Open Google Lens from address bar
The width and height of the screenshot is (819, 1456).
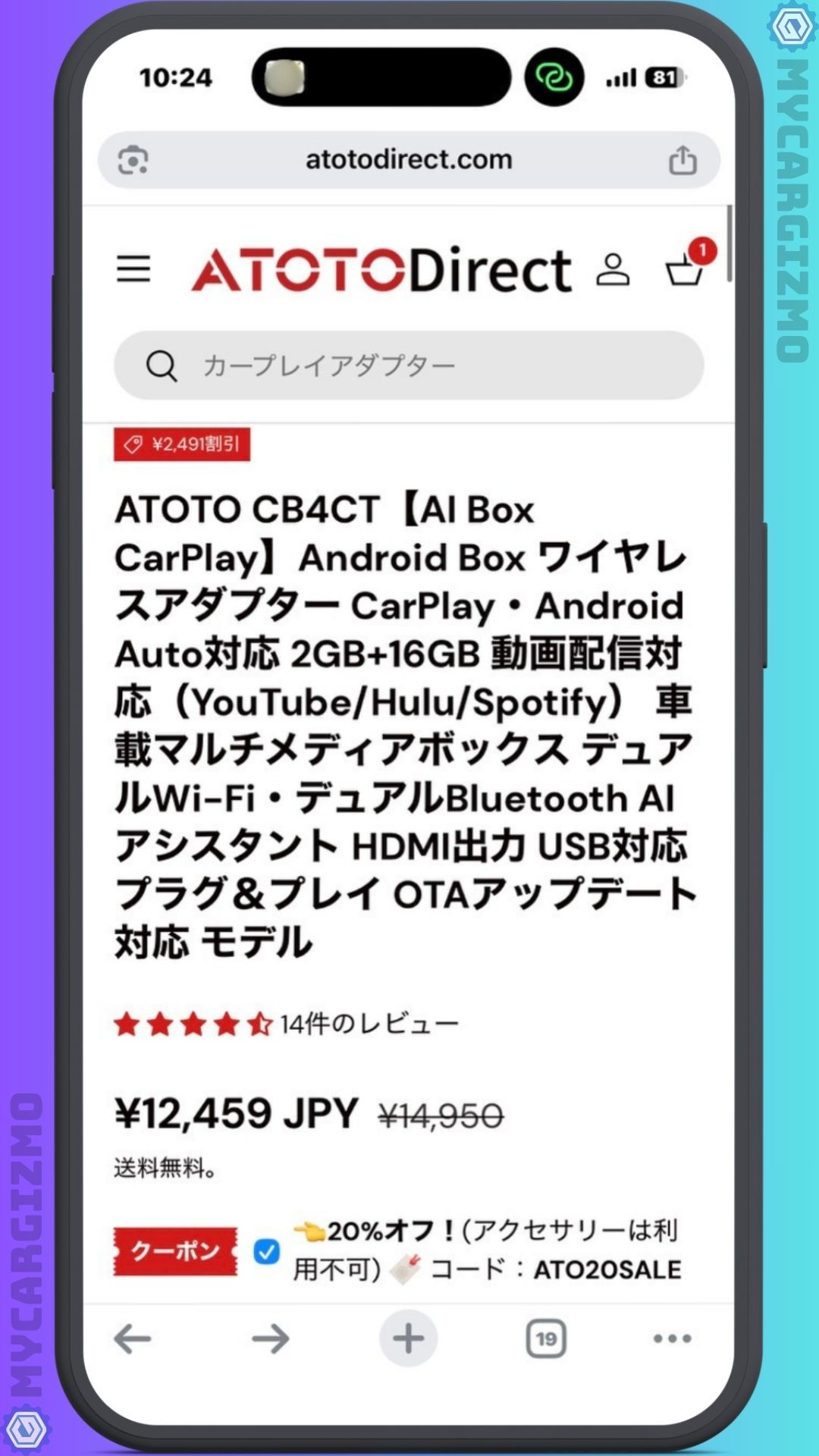coord(133,160)
